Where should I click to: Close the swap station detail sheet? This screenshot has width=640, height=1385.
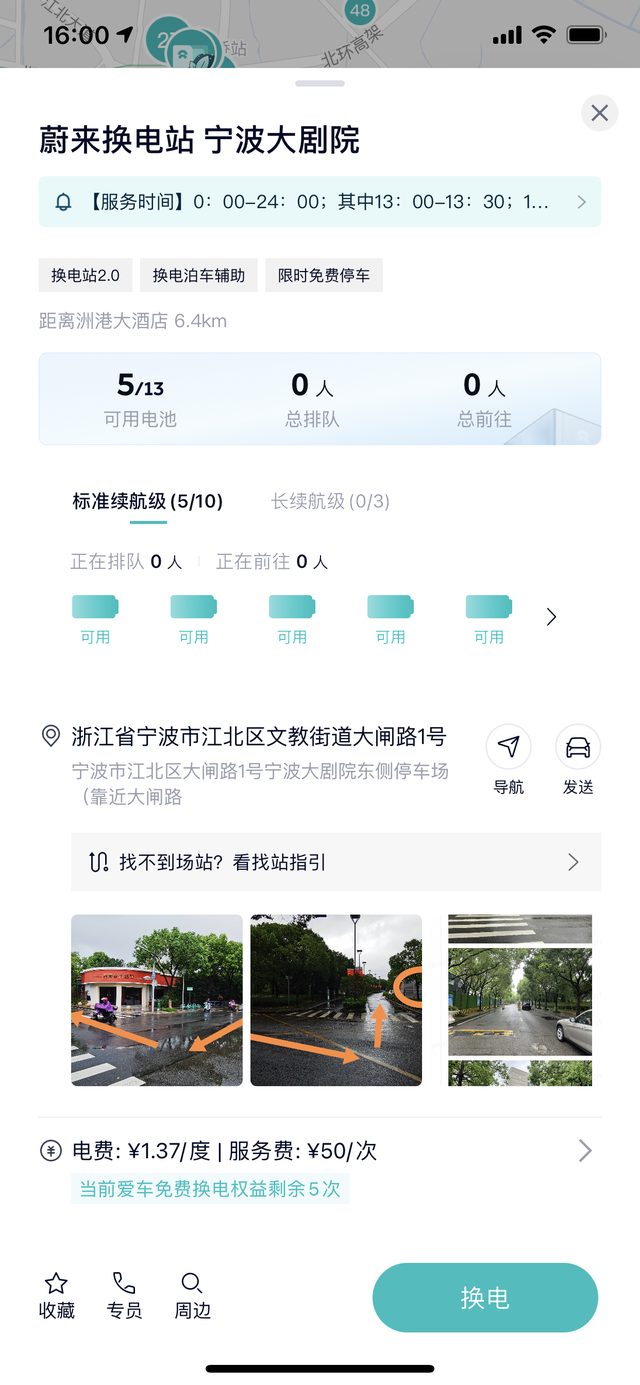(x=599, y=113)
